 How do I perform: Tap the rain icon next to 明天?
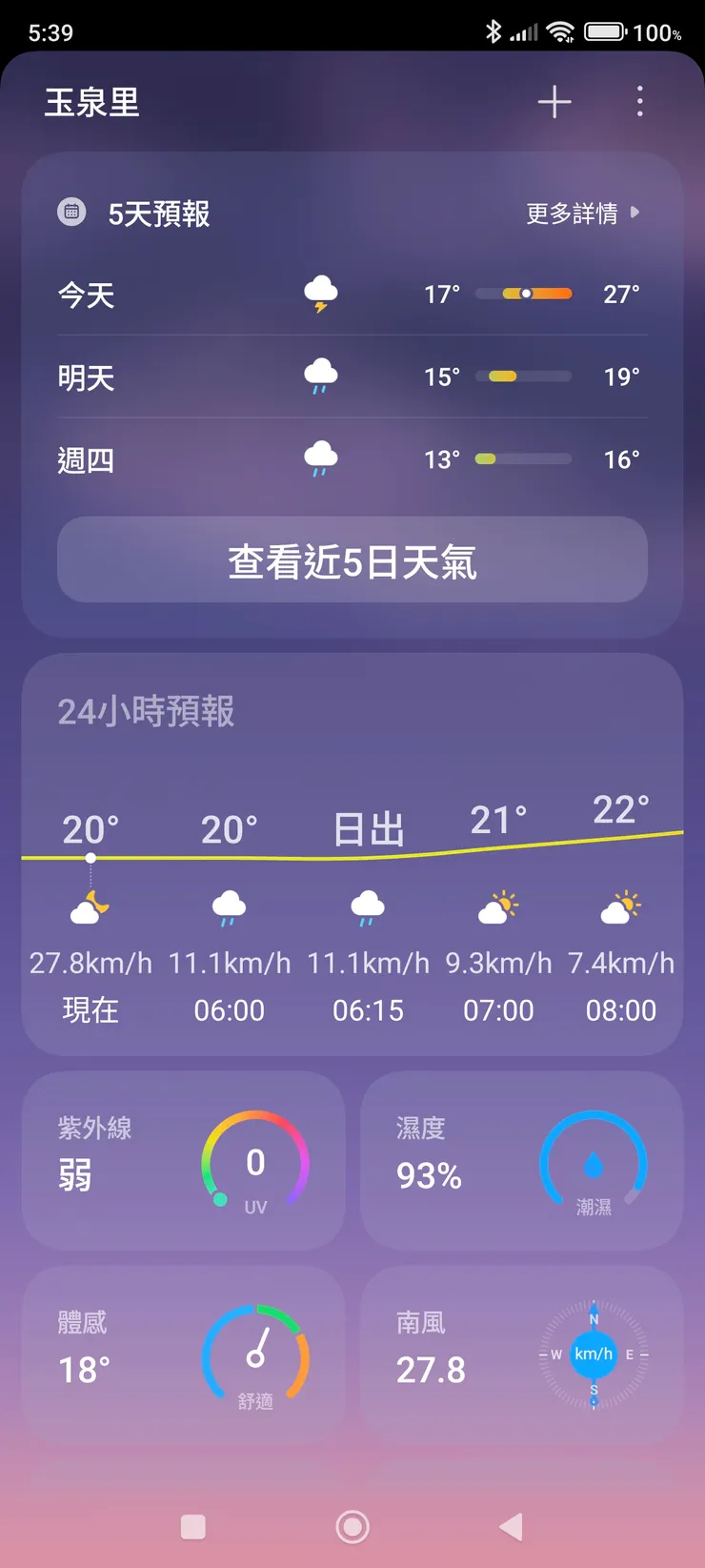pos(320,376)
